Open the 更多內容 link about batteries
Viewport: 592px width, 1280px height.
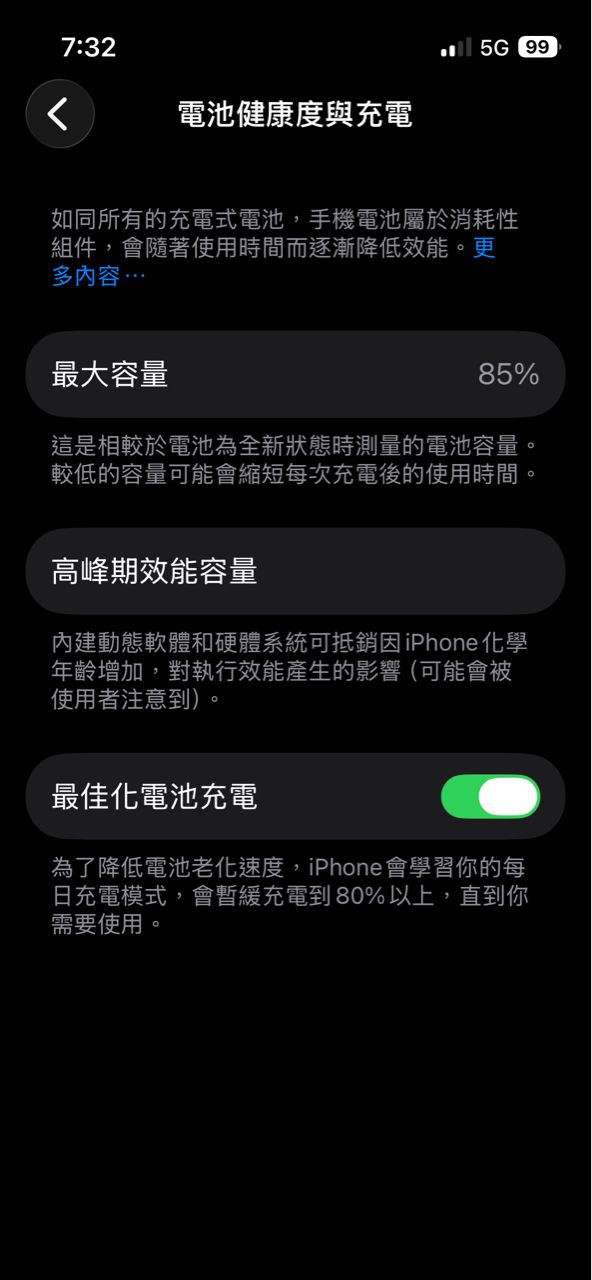[x=98, y=275]
